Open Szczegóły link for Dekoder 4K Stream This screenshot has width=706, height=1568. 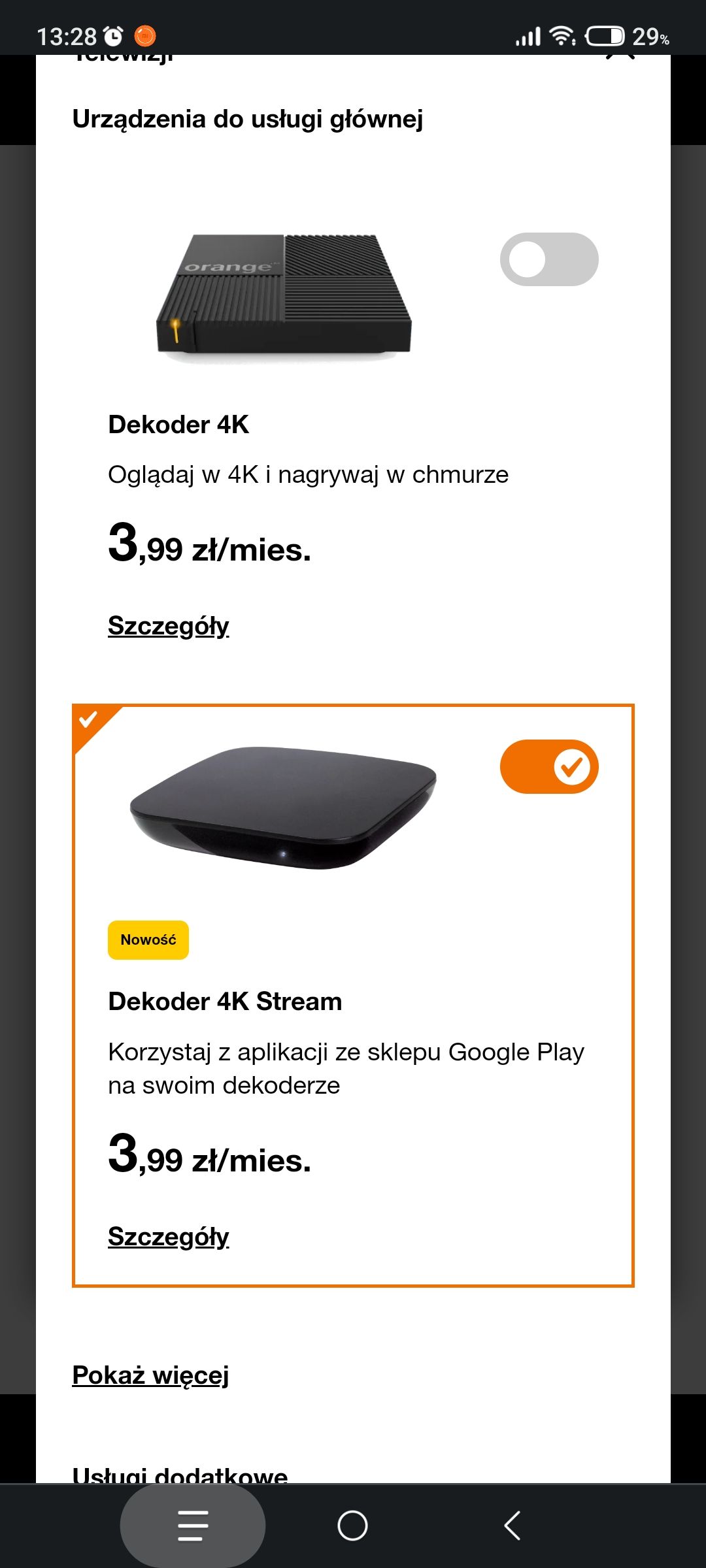coord(168,1237)
